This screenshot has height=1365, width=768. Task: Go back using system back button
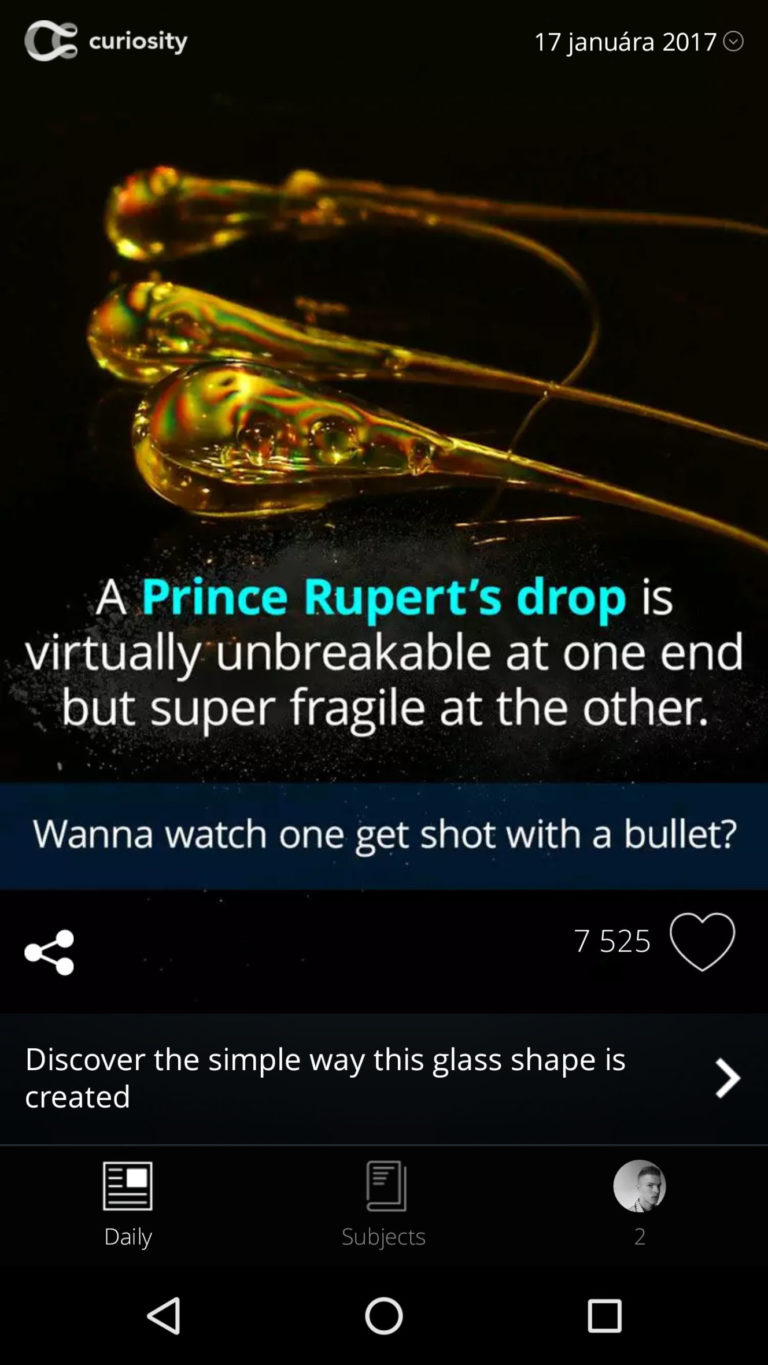[163, 1316]
